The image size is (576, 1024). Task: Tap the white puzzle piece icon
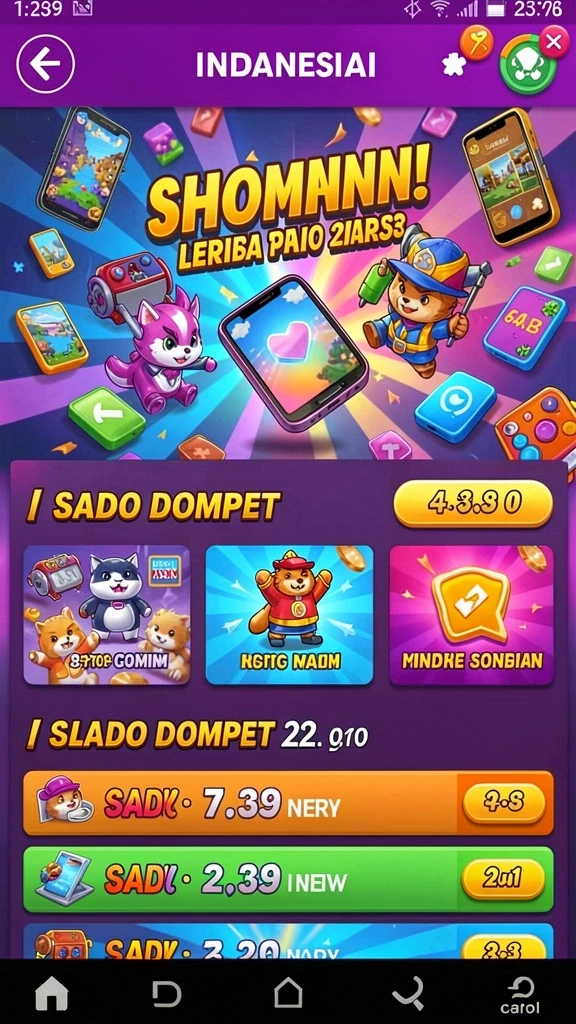(x=454, y=65)
